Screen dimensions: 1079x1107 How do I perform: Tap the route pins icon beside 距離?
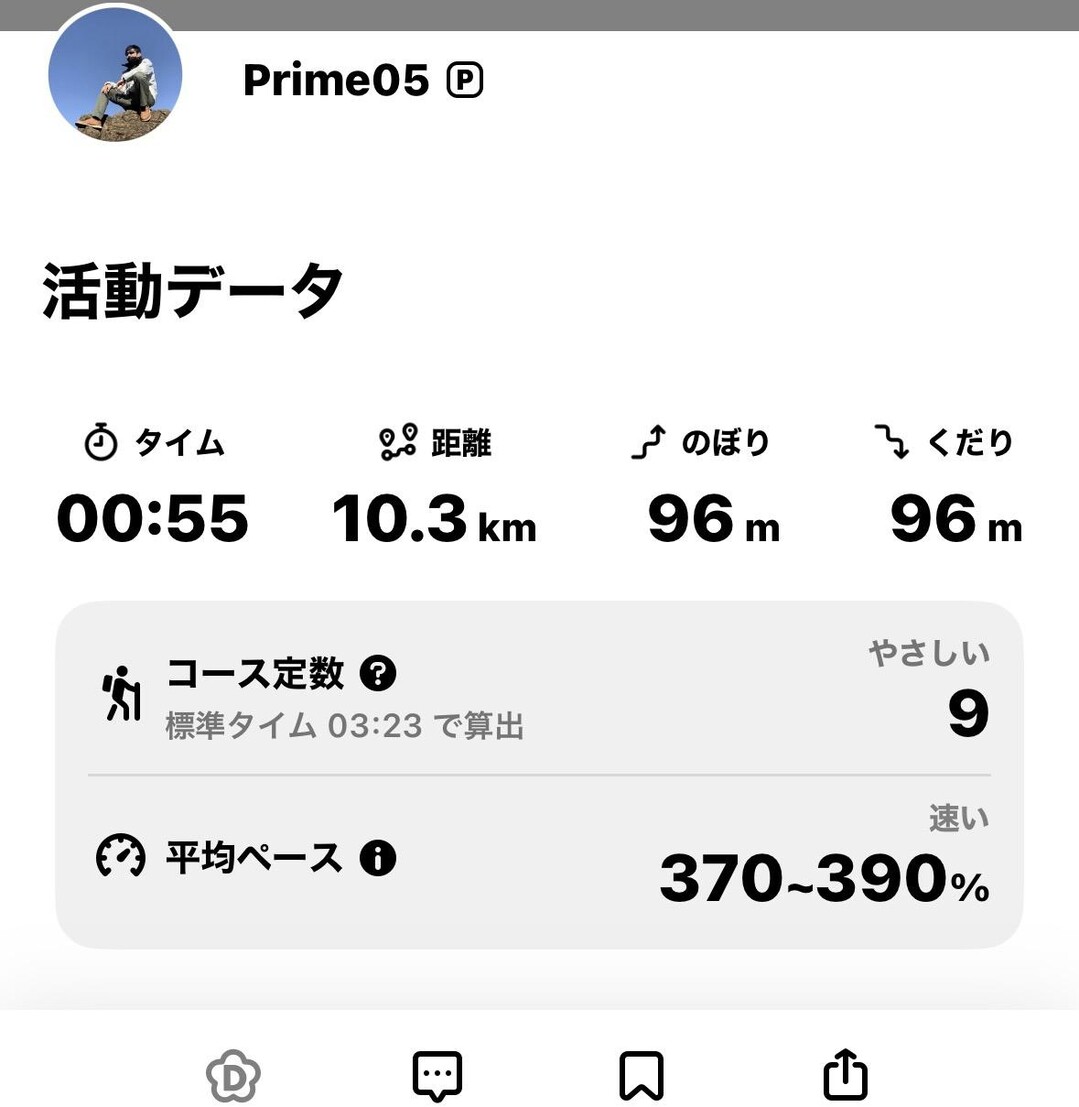click(x=398, y=442)
